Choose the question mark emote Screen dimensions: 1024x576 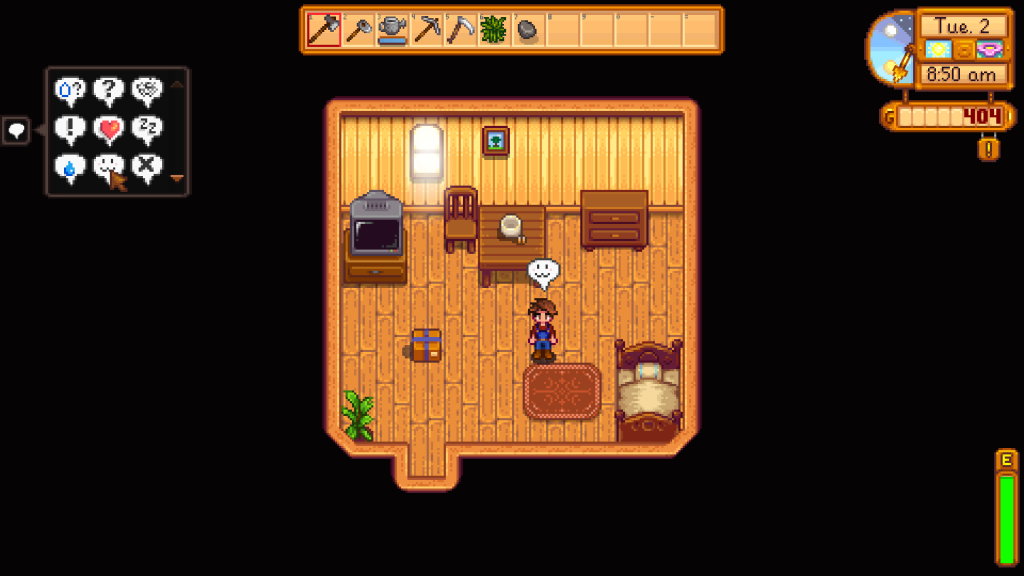click(x=108, y=91)
